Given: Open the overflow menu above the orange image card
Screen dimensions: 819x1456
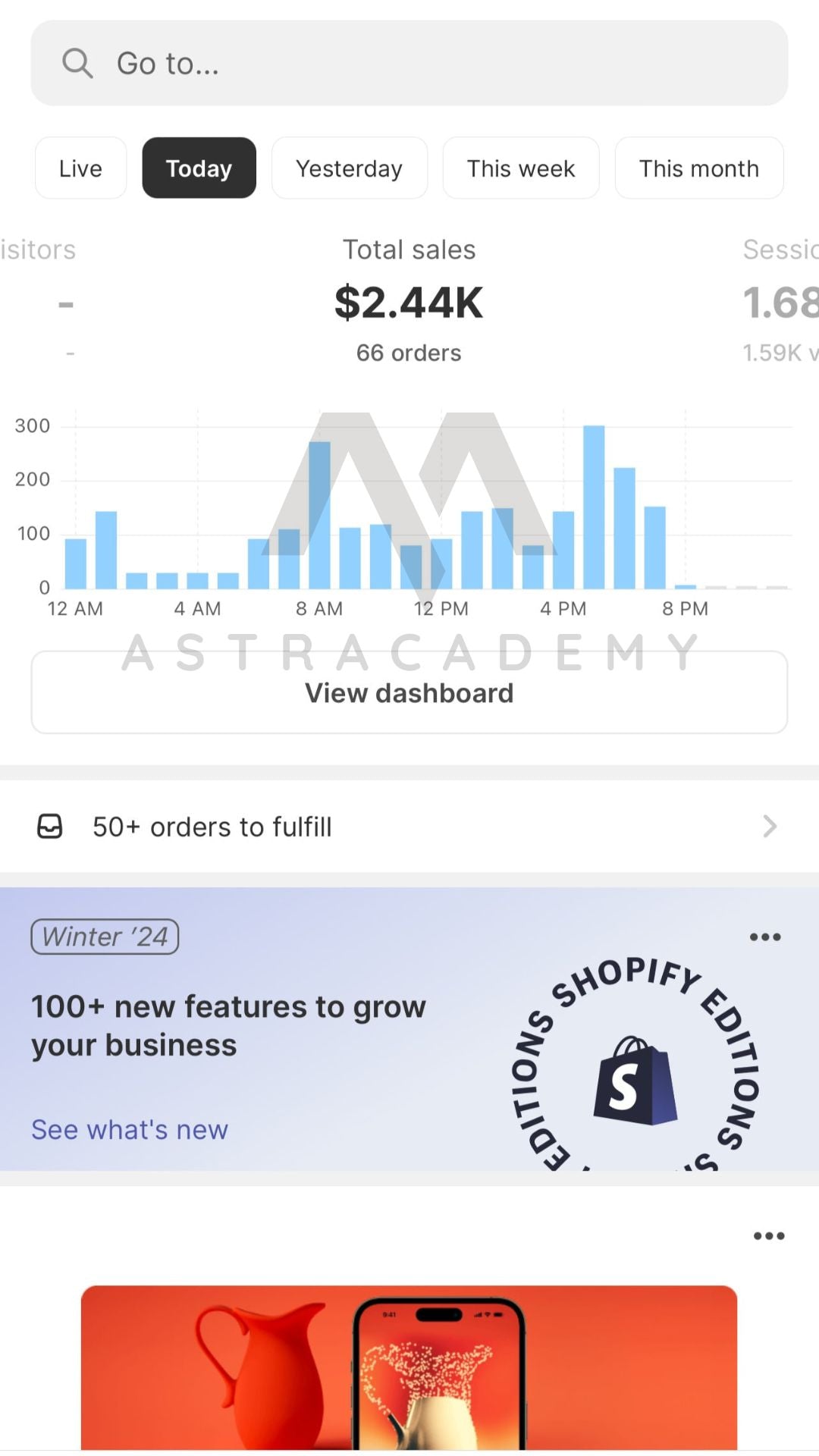Looking at the screenshot, I should (768, 1236).
